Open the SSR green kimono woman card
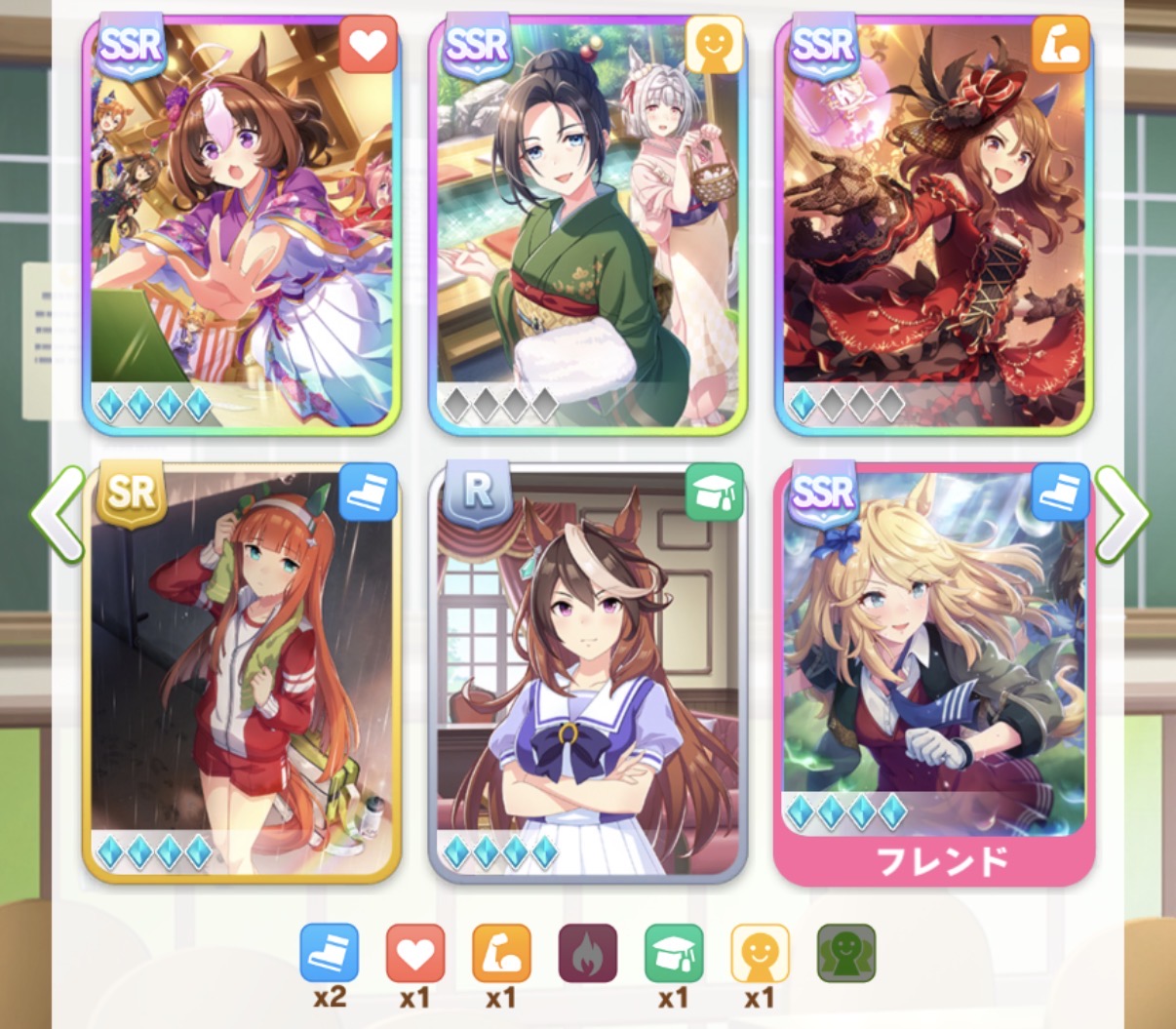 [587, 224]
